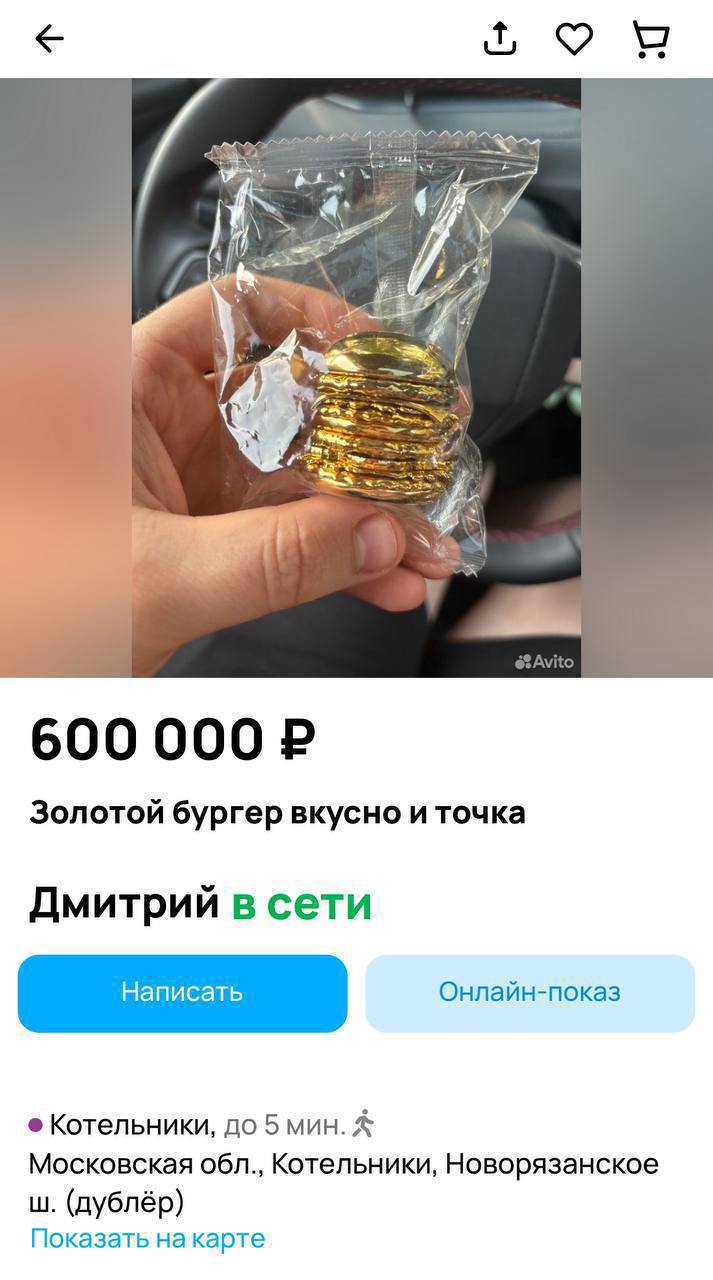Share this golden burger listing

click(x=500, y=39)
